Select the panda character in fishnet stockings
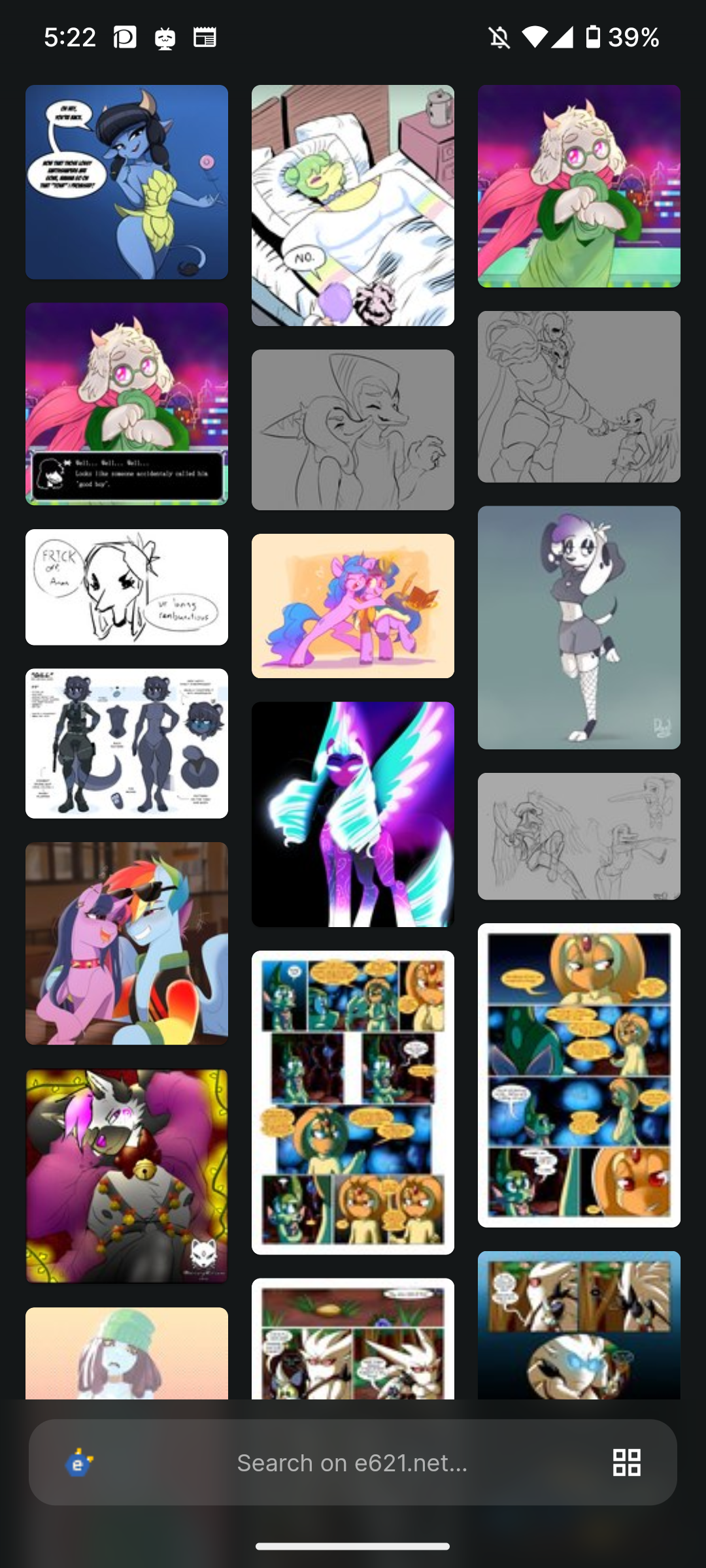This screenshot has height=1568, width=706. tap(579, 627)
